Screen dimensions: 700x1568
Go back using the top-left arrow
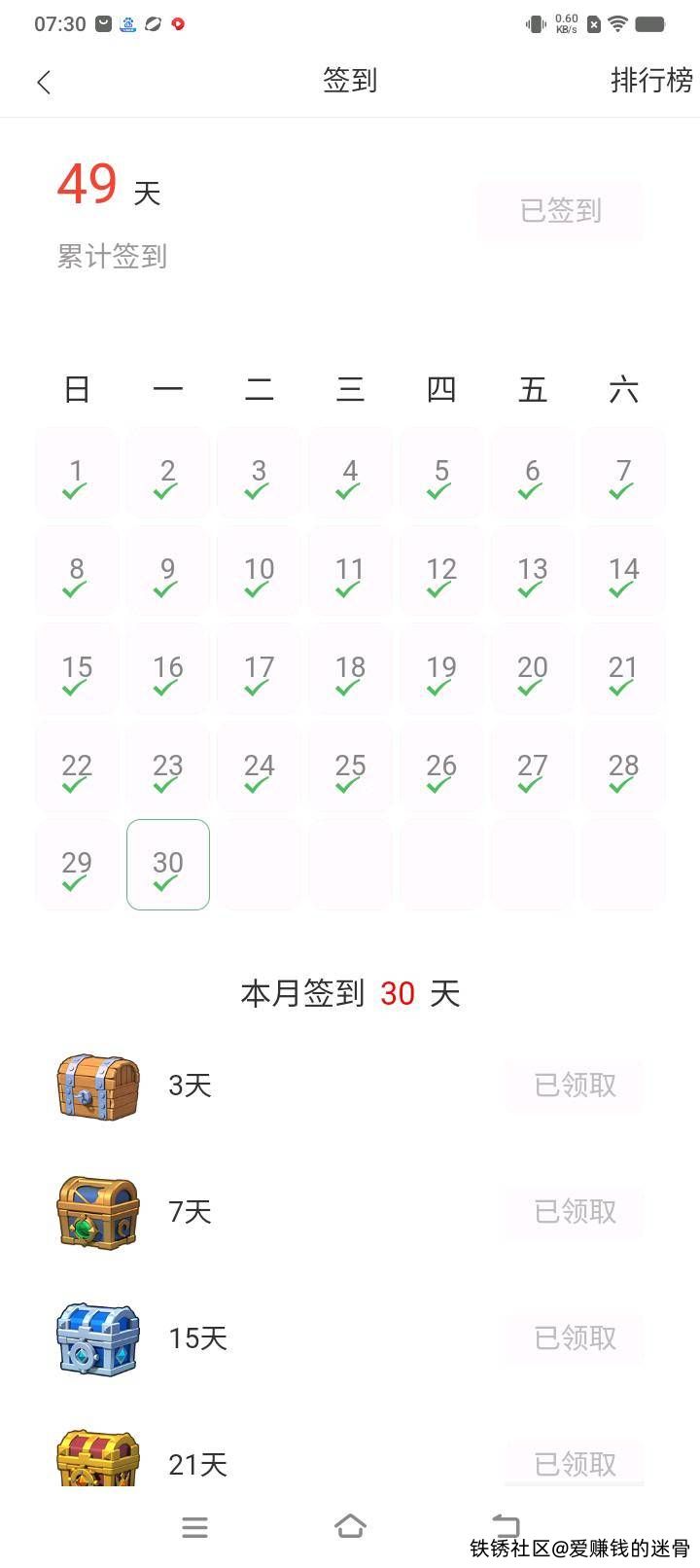(44, 82)
